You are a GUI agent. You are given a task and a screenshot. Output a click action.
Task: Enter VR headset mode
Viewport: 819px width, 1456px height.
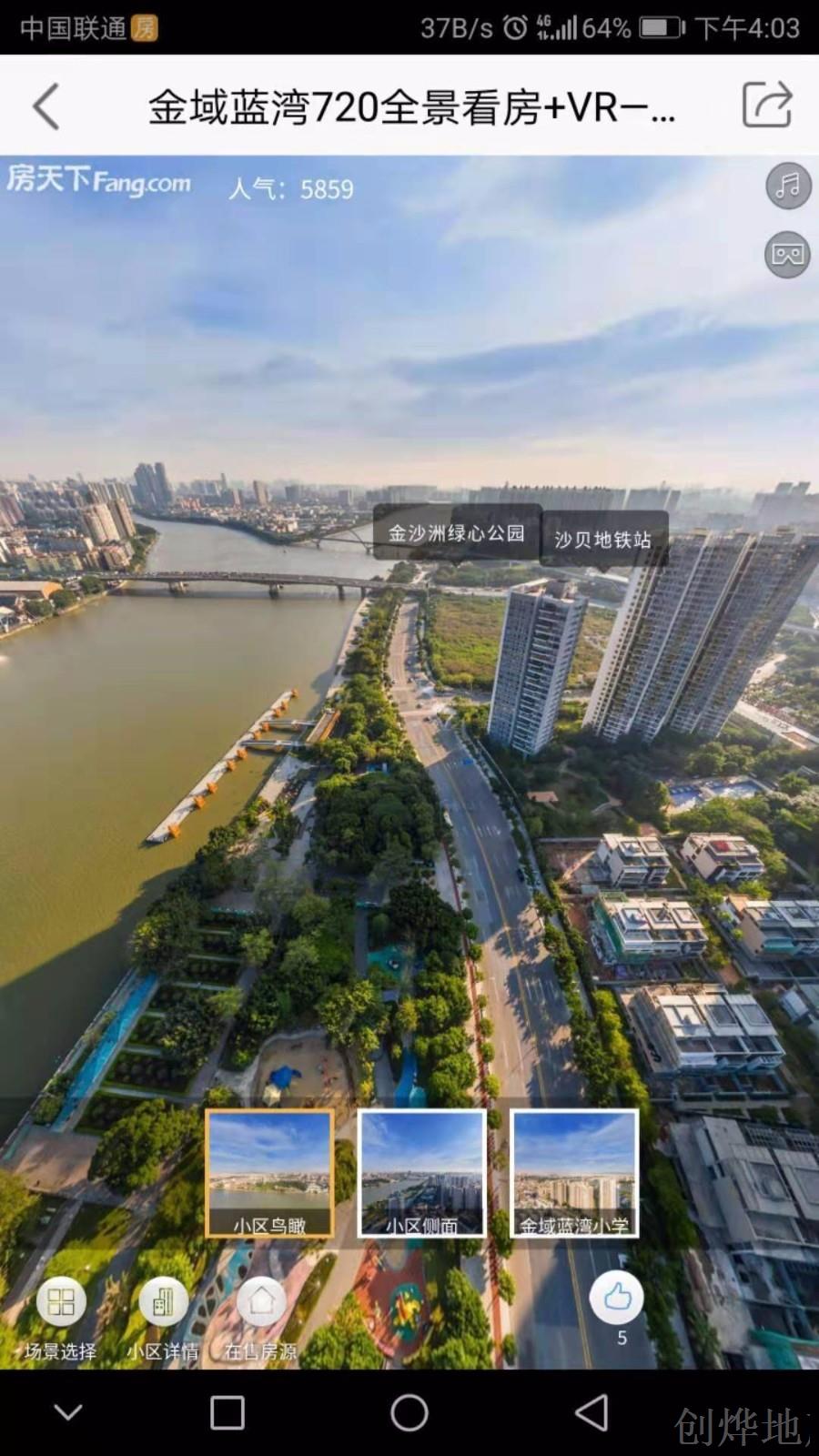click(787, 254)
